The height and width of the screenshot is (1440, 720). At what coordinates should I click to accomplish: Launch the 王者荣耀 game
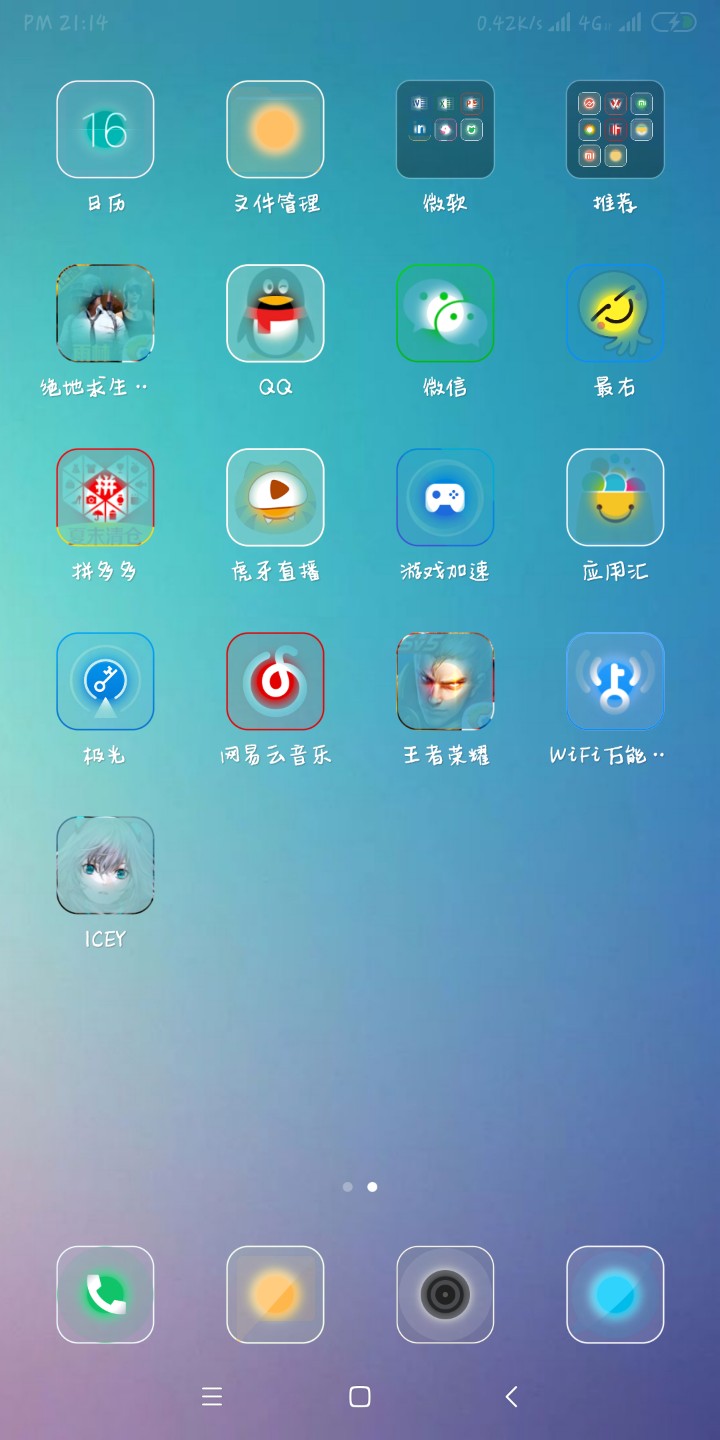click(445, 681)
